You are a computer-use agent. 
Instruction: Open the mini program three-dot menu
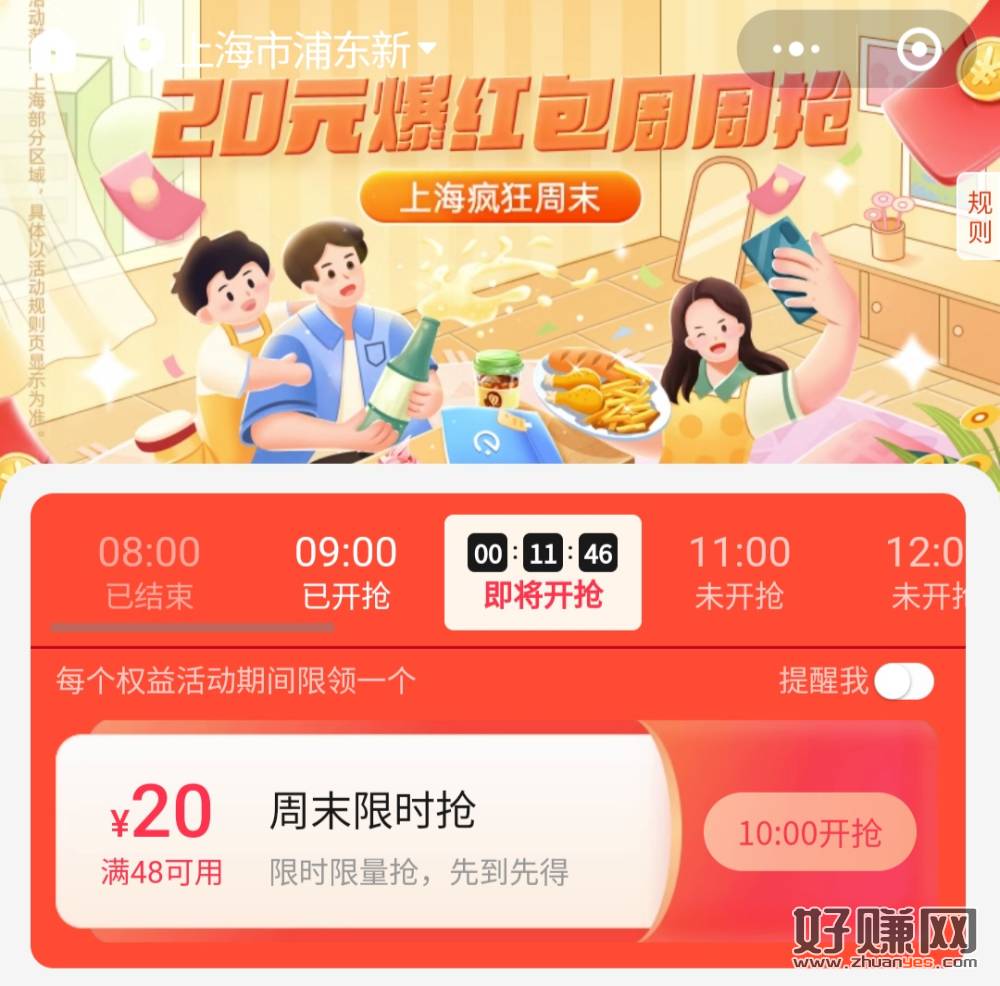tap(796, 49)
